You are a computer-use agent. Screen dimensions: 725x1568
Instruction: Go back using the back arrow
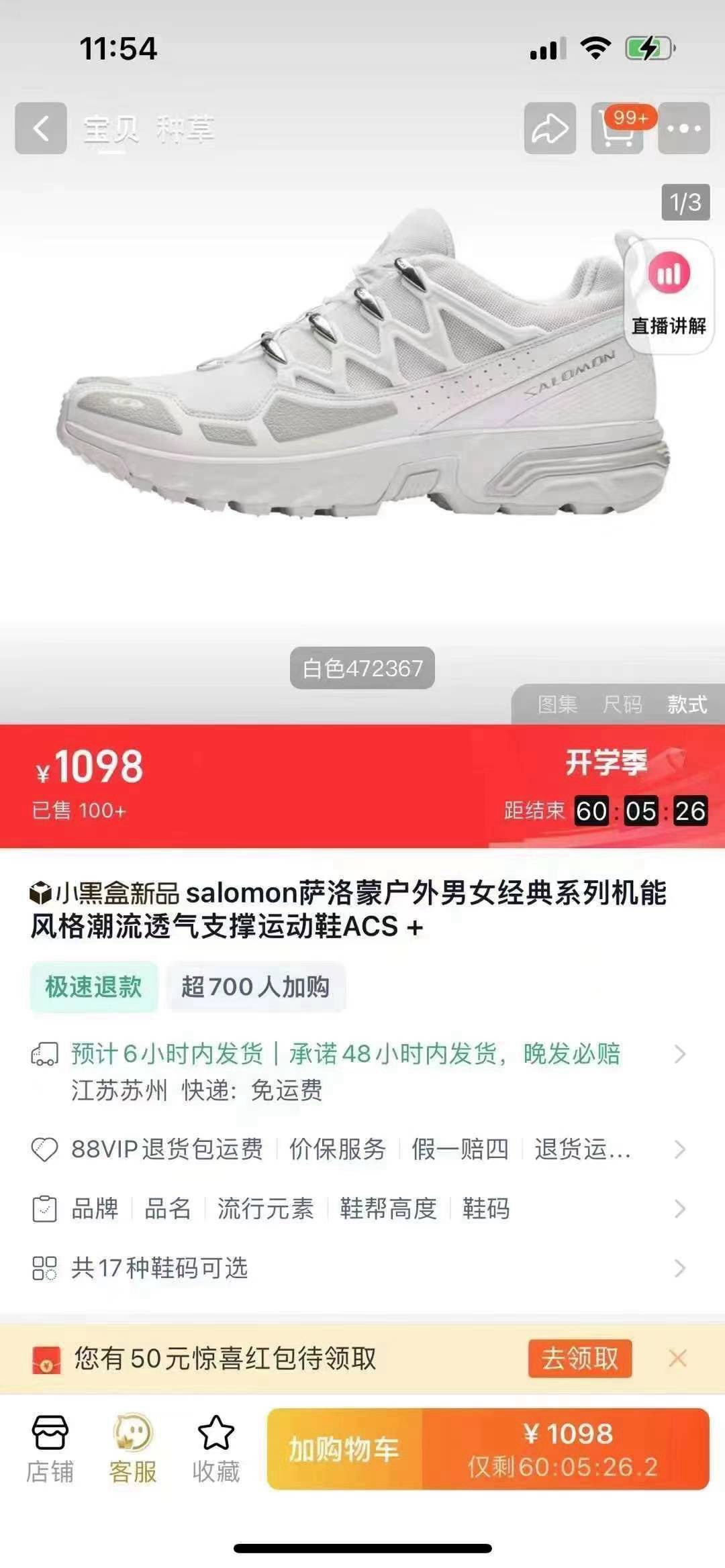tap(41, 128)
